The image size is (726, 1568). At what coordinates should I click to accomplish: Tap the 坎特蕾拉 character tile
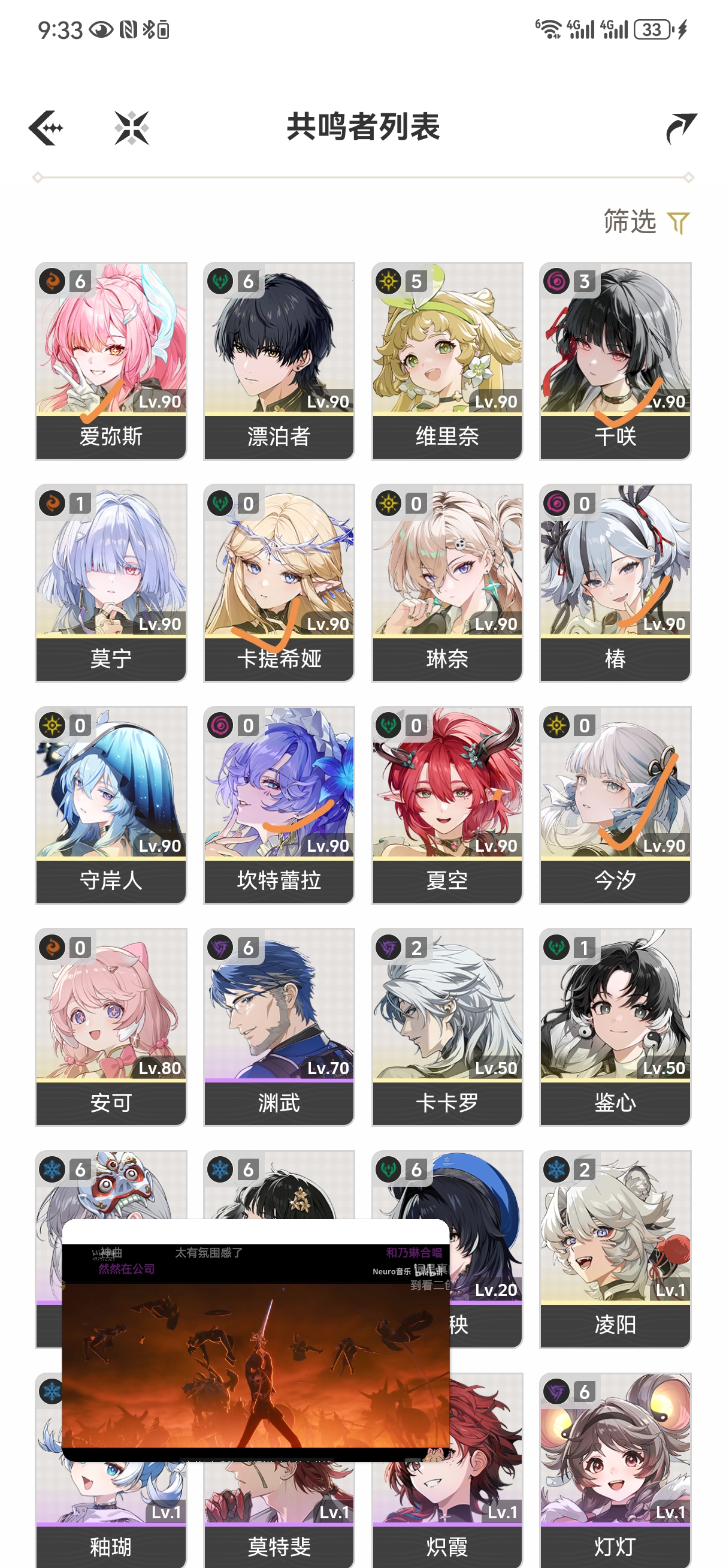tap(279, 805)
